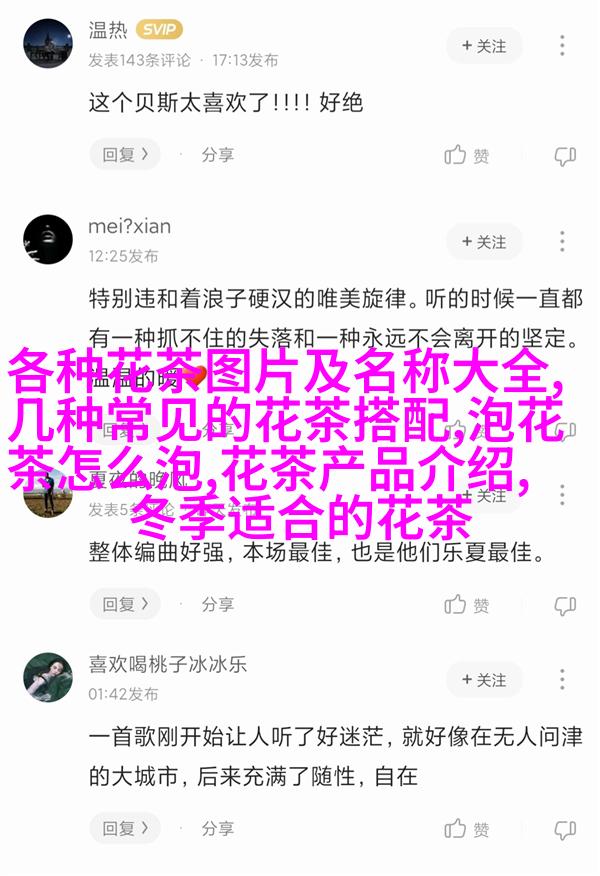Open more options on 喜欢喝橘子冰冰乐's comment
Viewport: 600px width, 876px height.
pos(564,680)
